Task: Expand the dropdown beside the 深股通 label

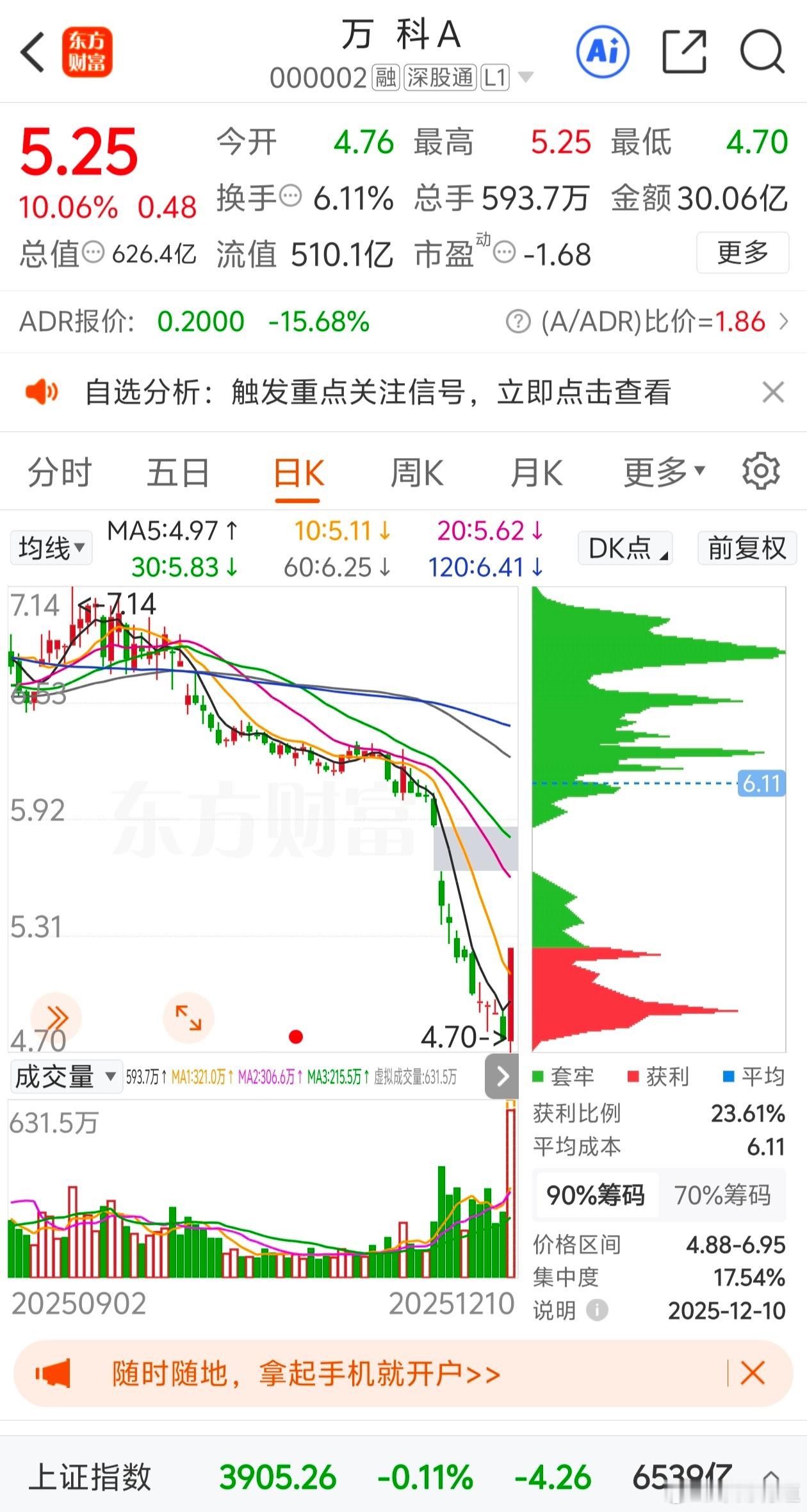Action: tap(526, 77)
